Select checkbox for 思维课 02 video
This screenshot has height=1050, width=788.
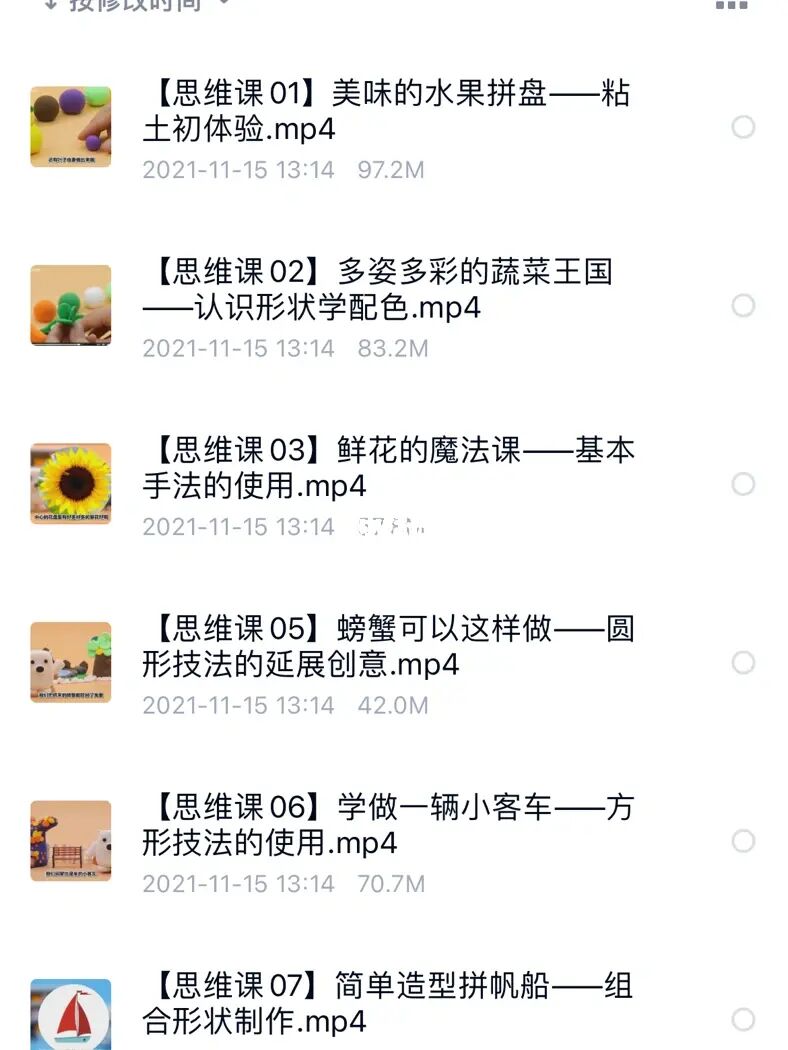coord(744,307)
